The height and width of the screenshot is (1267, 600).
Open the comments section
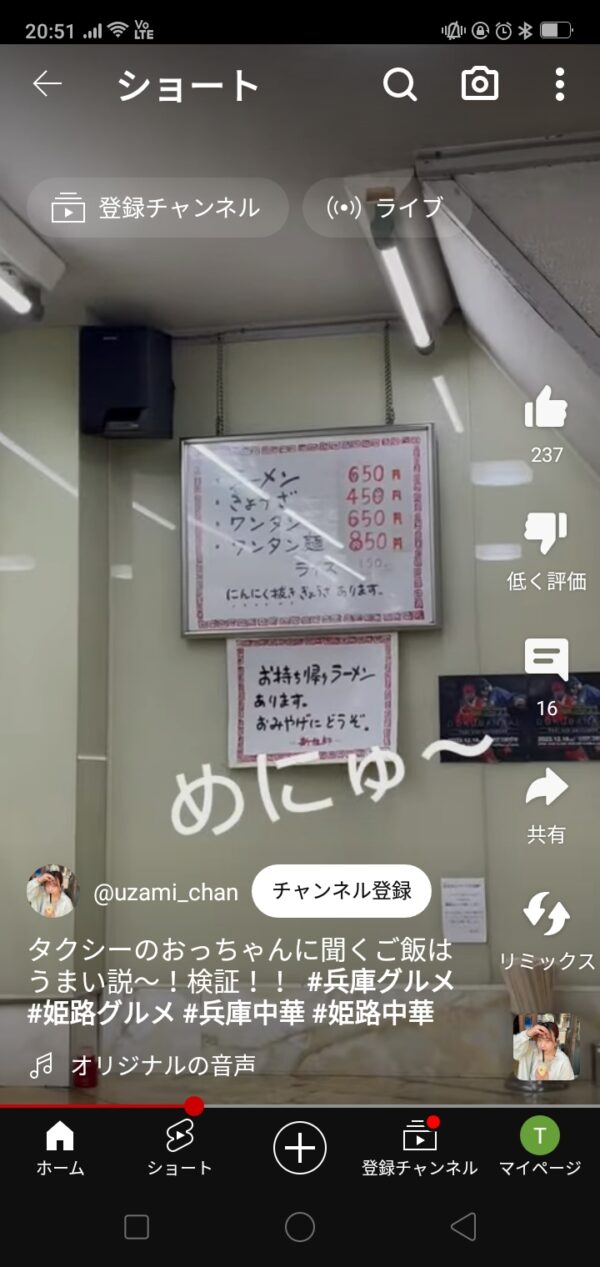tap(546, 661)
